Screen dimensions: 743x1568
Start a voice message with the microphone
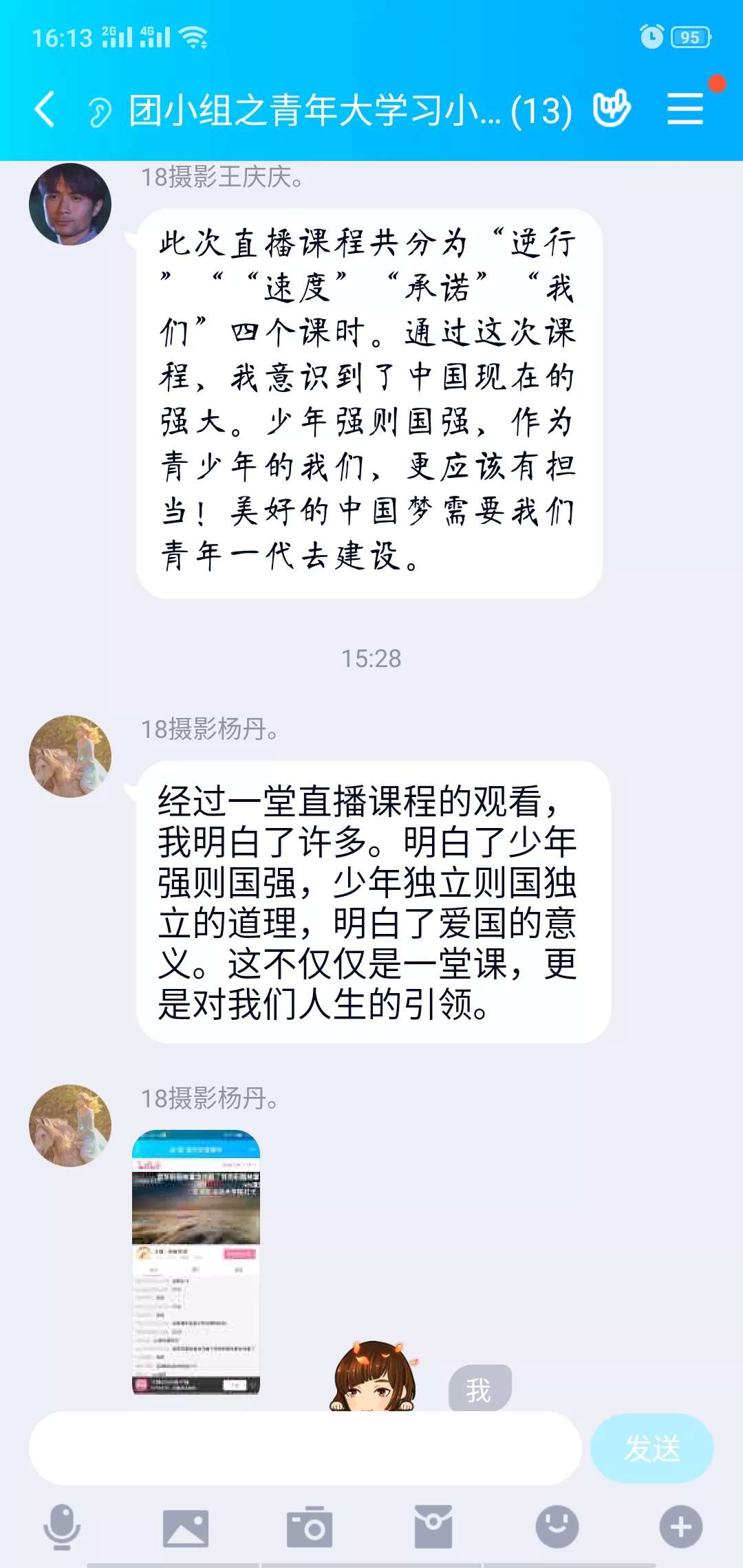coord(62,1527)
